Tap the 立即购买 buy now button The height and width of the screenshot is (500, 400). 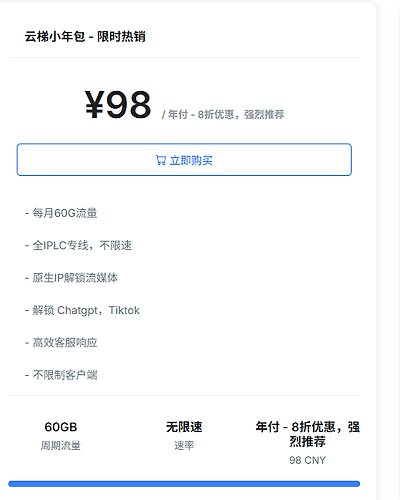tap(184, 160)
